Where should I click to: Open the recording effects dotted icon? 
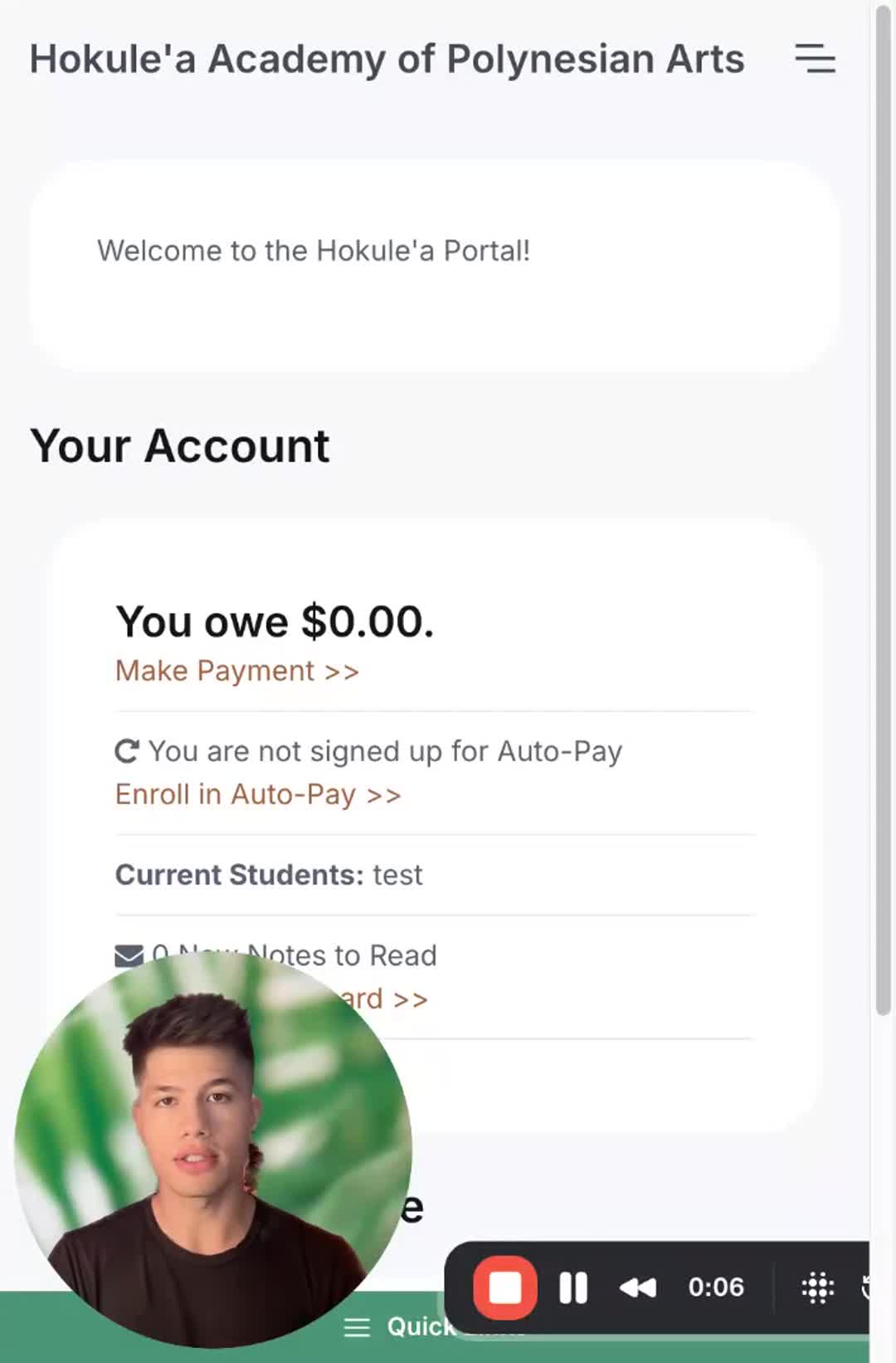(x=817, y=1287)
